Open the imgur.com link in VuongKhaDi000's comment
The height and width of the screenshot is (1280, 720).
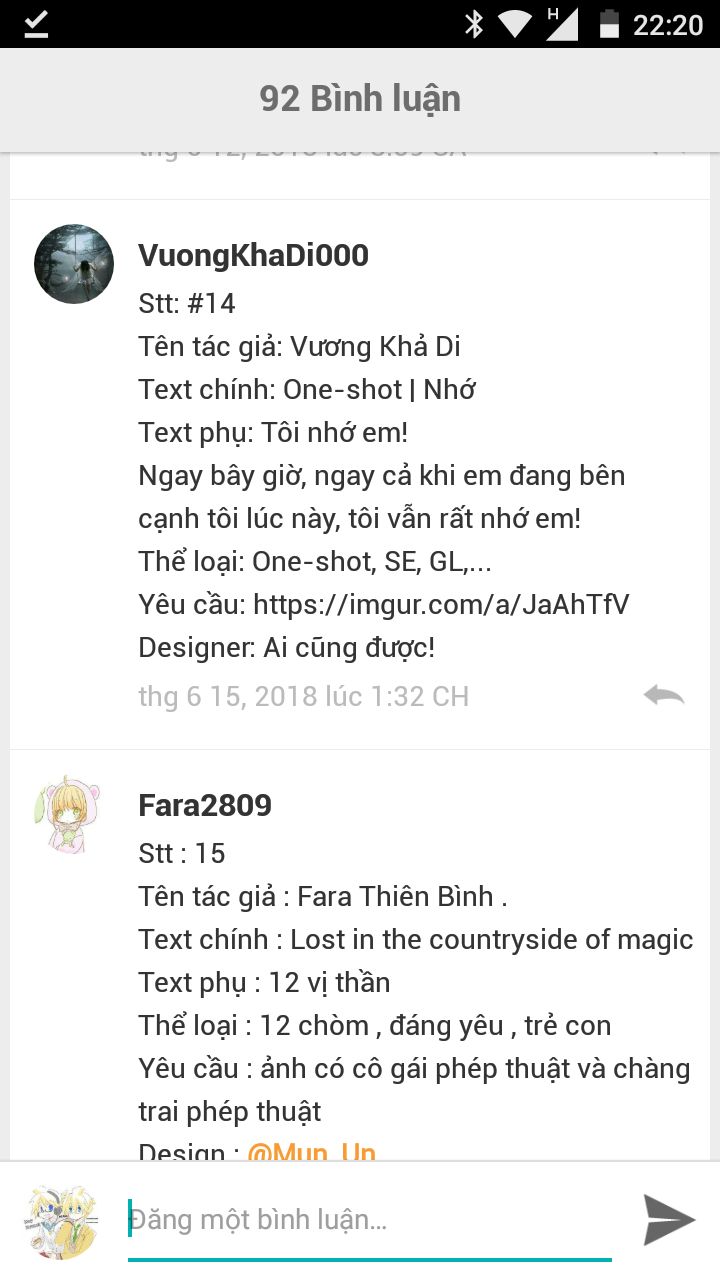440,604
